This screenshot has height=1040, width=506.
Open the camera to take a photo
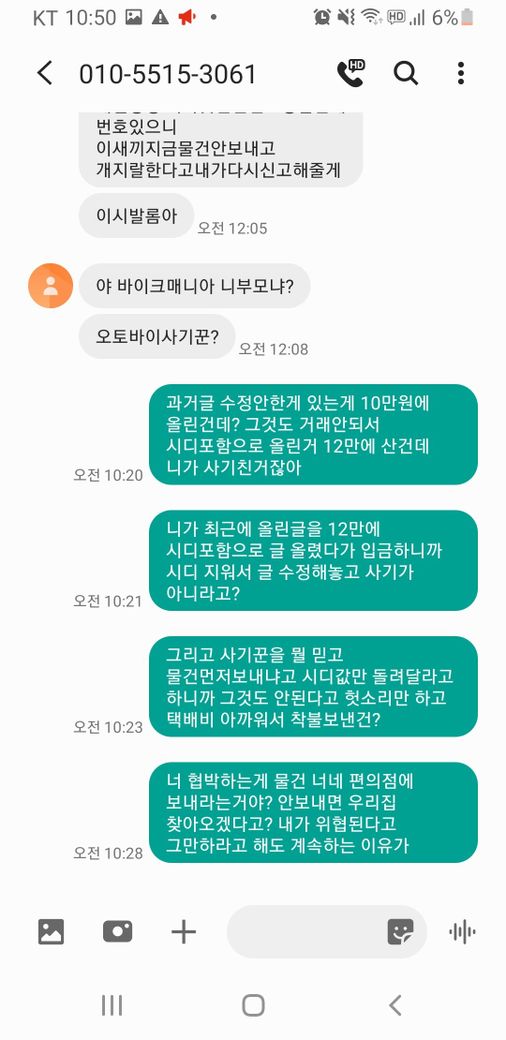[x=117, y=932]
